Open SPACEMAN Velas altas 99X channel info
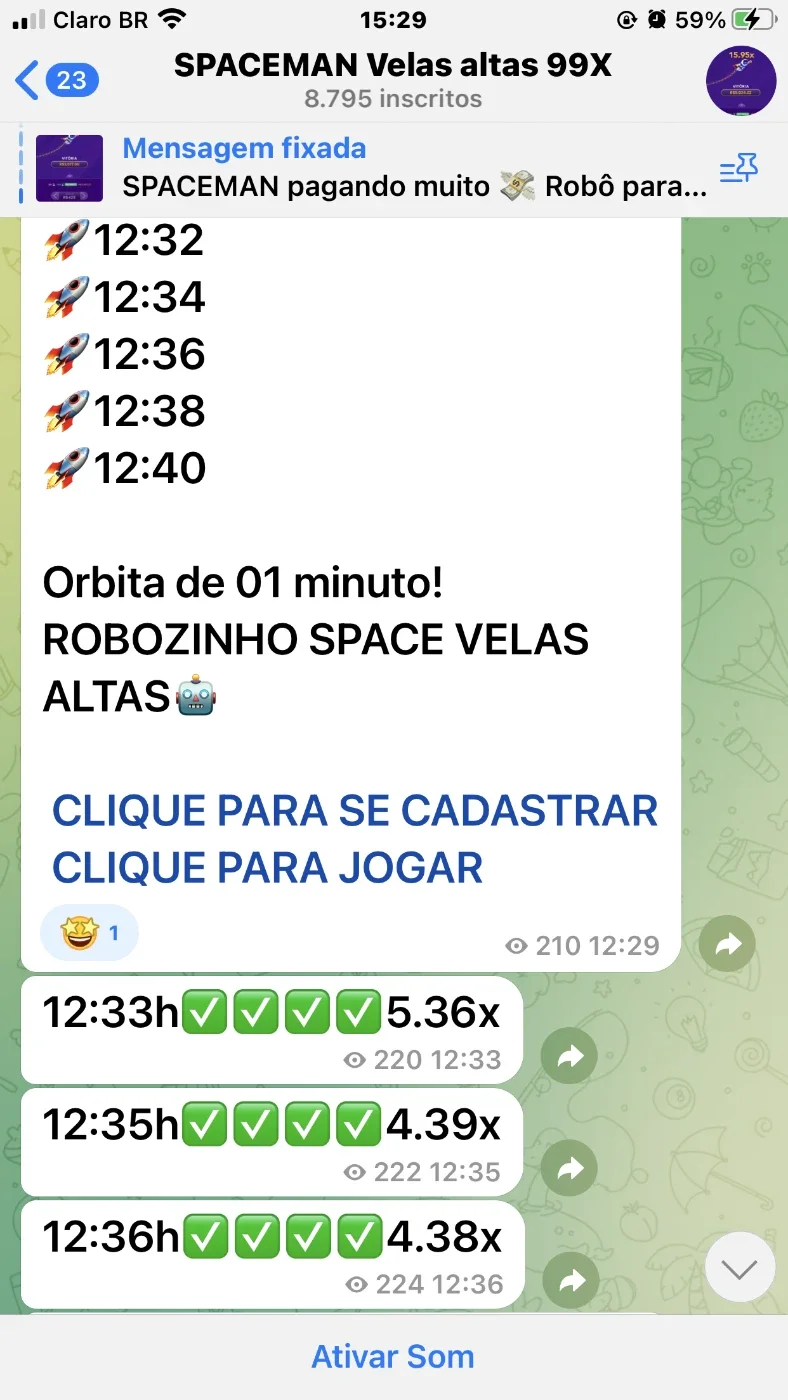 coord(393,81)
